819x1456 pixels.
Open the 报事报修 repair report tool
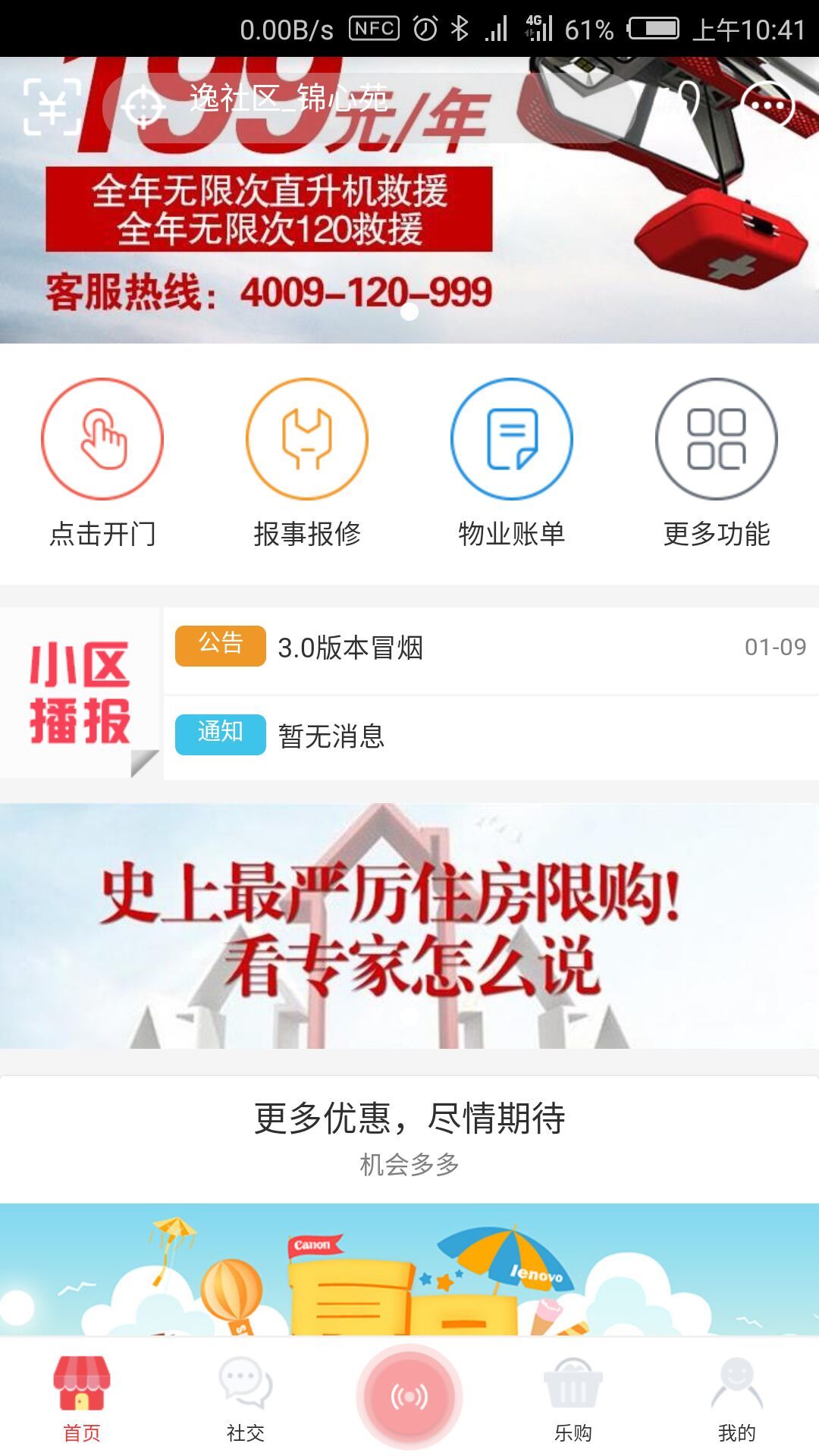[308, 440]
